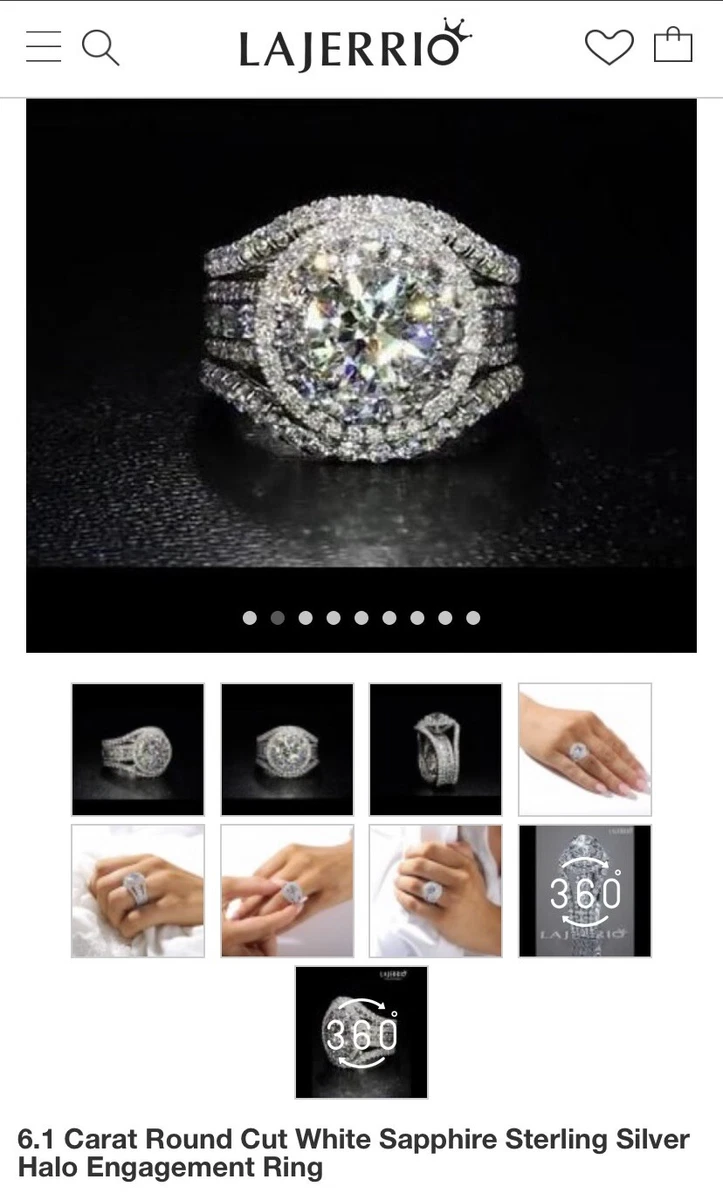Open the hamburger menu

(43, 46)
